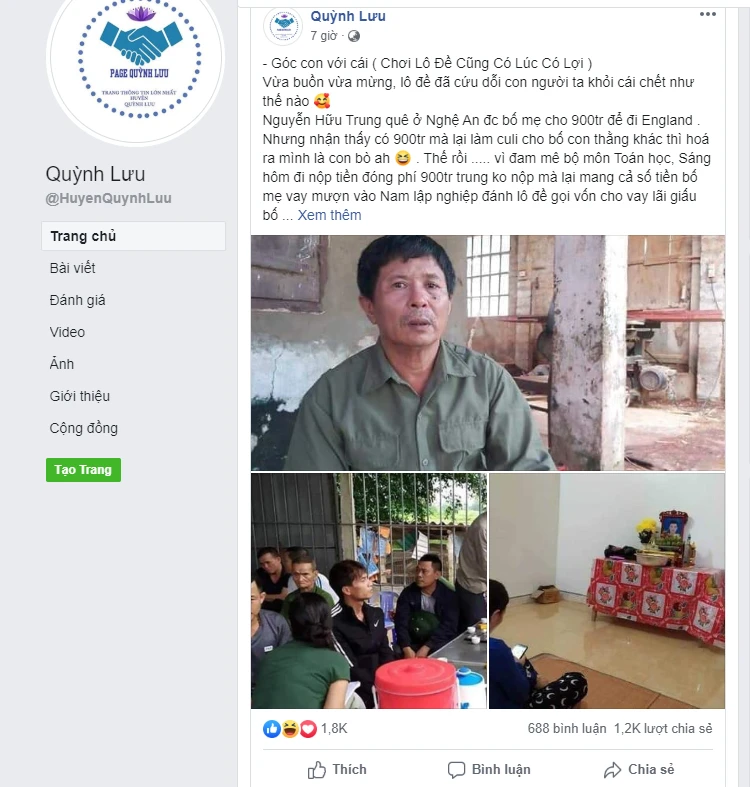Share the post with Chia sẻ
Image resolution: width=750 pixels, height=787 pixels.
tap(638, 769)
